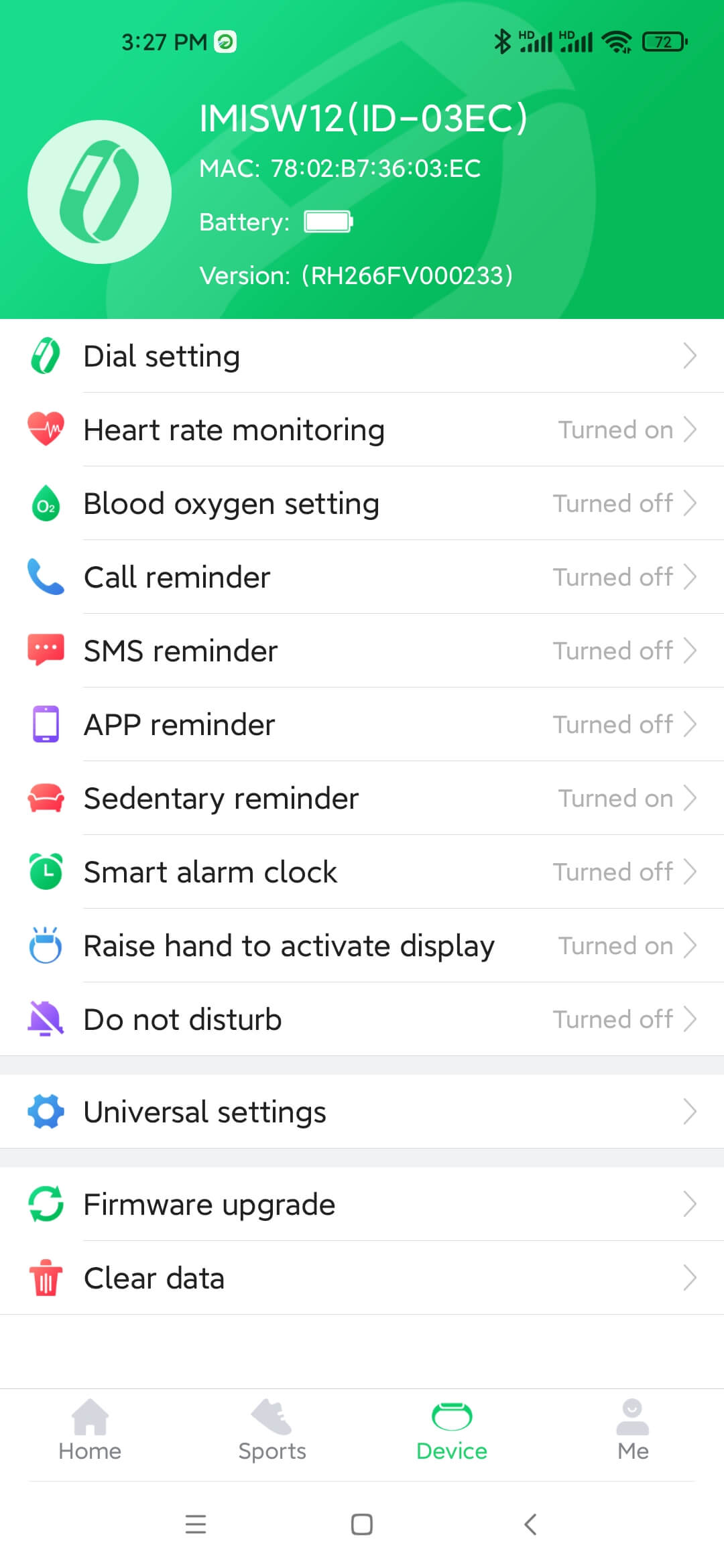Open Do not disturb settings
The width and height of the screenshot is (724, 1568).
point(362,1019)
